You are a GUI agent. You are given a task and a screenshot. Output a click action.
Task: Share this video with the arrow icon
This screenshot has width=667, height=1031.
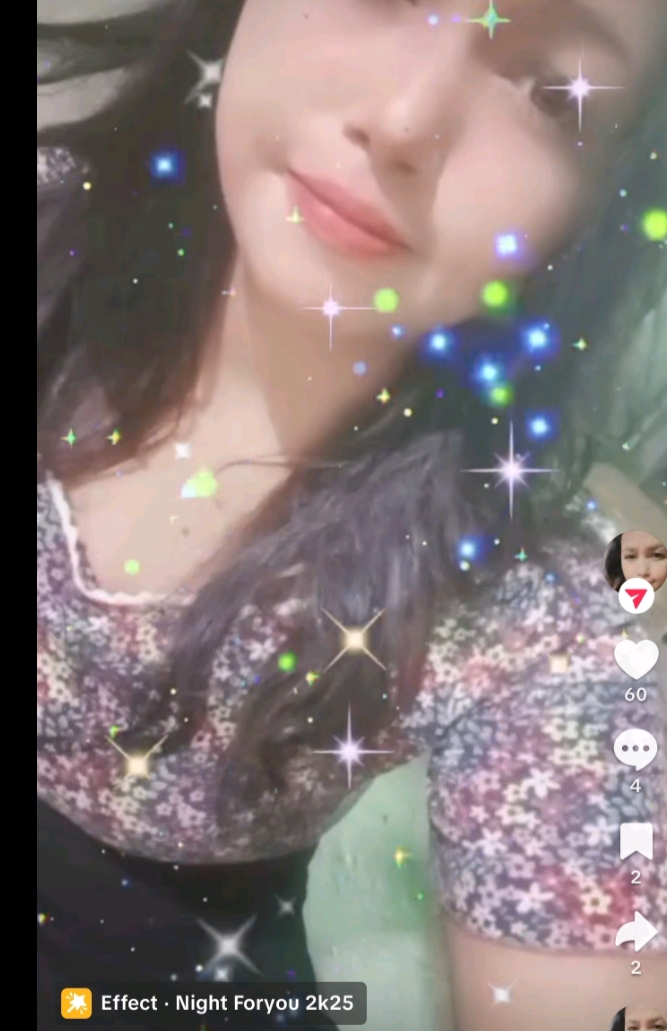(x=636, y=932)
